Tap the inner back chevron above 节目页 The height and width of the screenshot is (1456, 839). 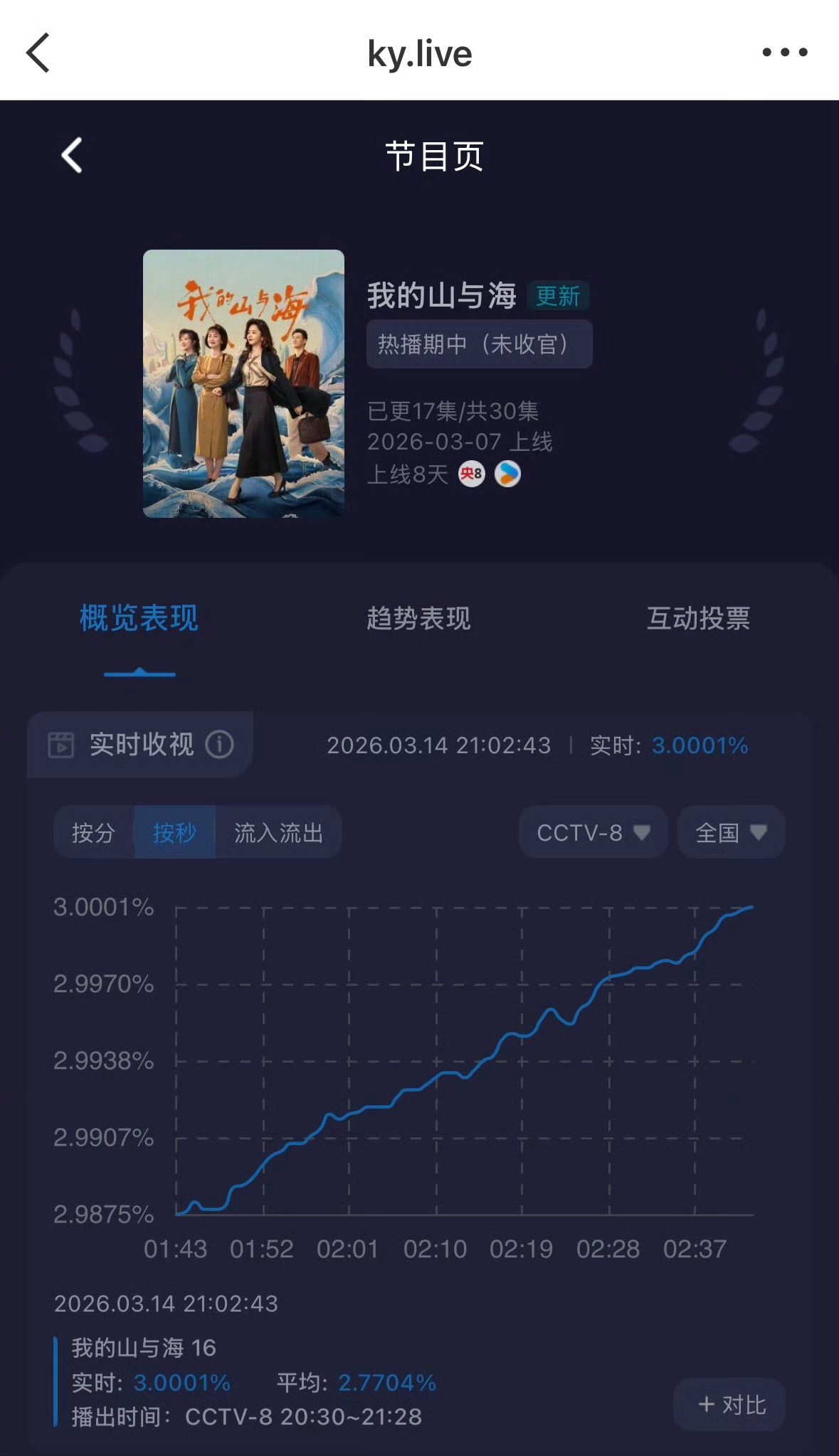73,156
